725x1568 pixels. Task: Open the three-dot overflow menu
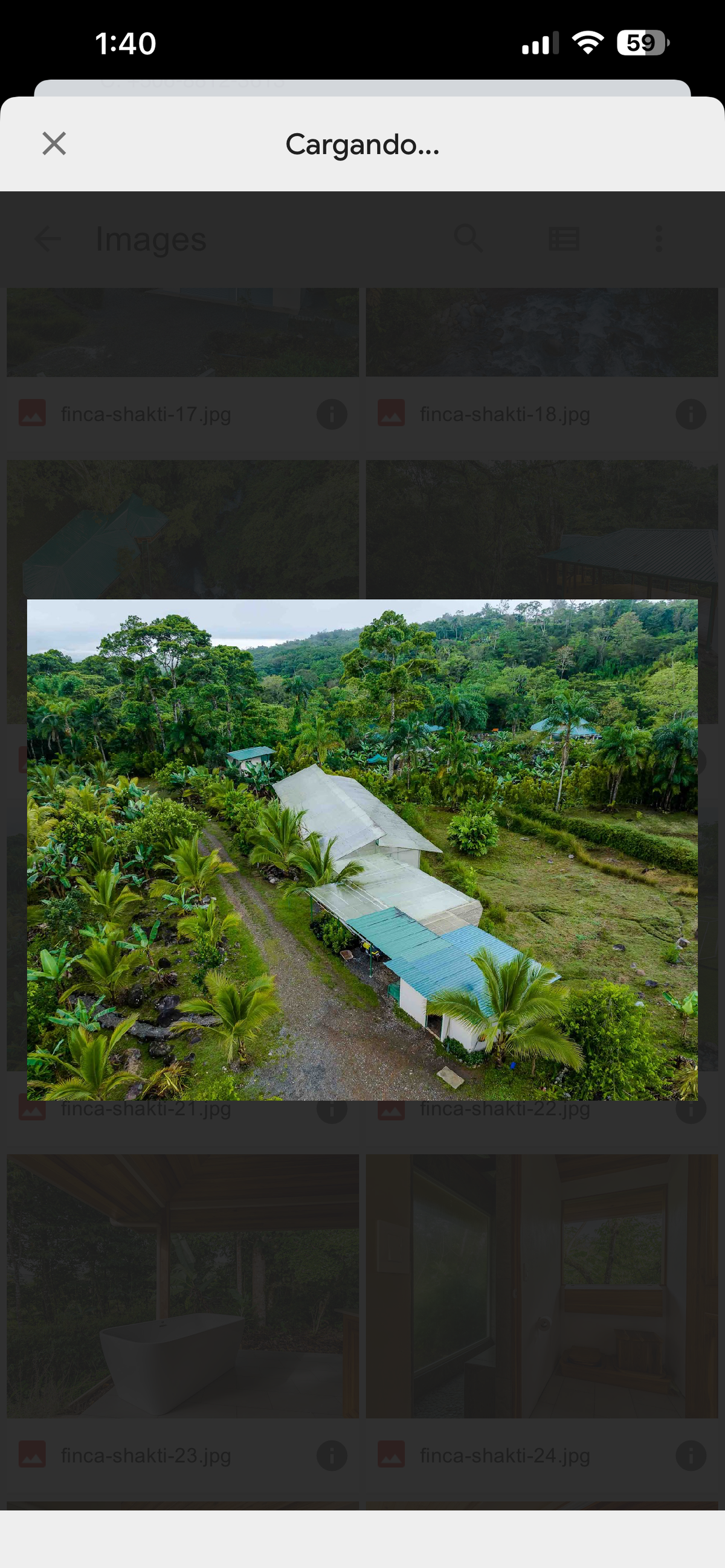pos(659,239)
